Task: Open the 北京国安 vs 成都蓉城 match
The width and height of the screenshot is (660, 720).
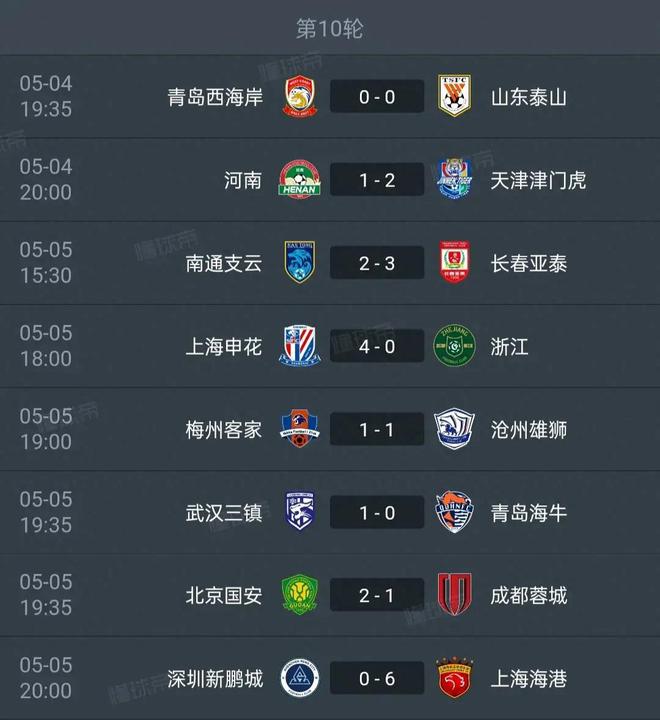Action: [x=377, y=596]
